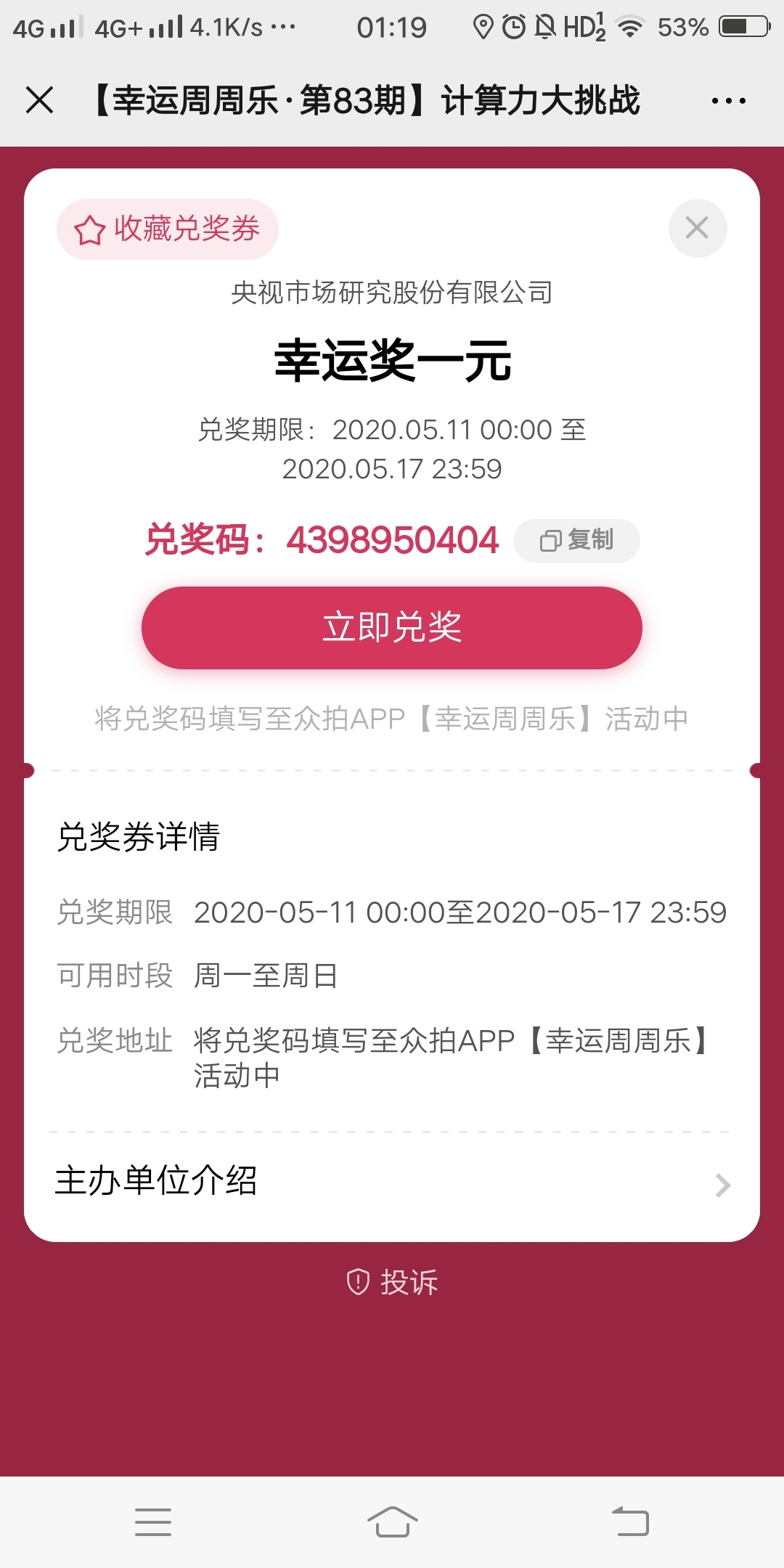Tap 收藏兑奖券 to save the coupon
Image resolution: width=784 pixels, height=1568 pixels.
[168, 229]
